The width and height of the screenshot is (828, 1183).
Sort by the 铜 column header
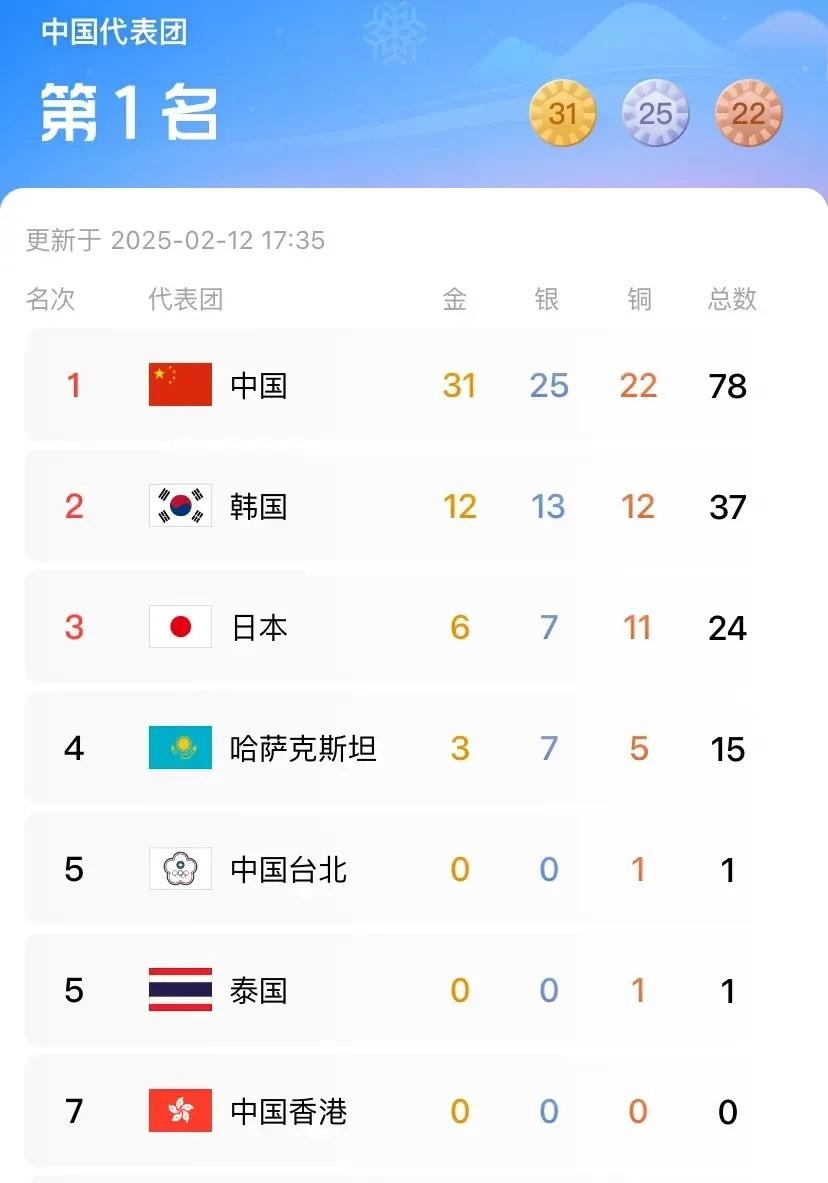coord(638,299)
